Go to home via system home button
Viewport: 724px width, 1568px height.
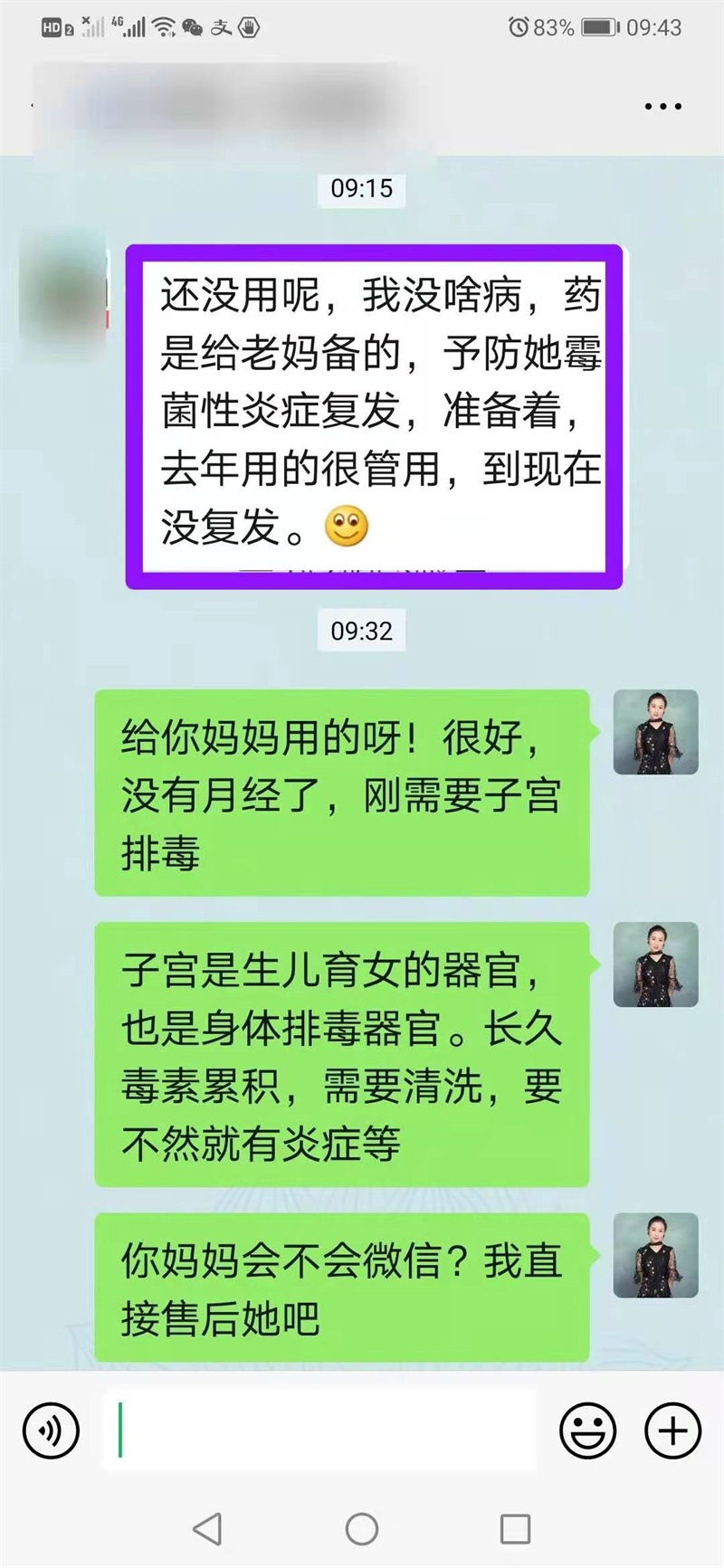tap(362, 1529)
